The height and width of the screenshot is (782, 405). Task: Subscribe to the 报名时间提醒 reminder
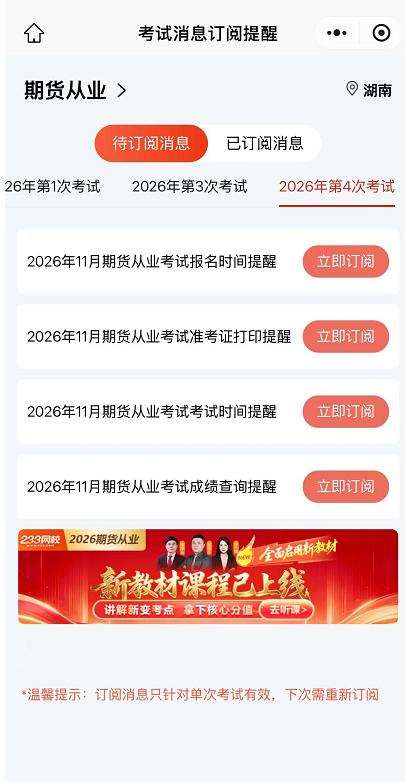click(346, 261)
